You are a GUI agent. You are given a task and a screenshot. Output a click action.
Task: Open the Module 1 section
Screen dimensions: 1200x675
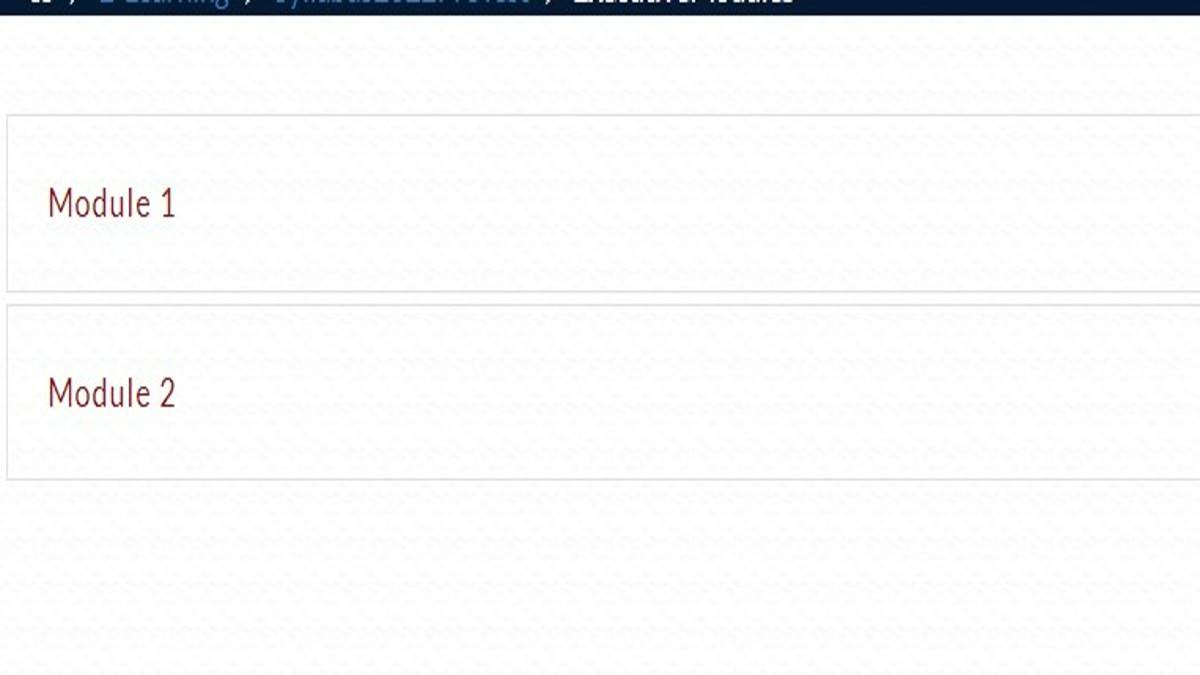(111, 204)
